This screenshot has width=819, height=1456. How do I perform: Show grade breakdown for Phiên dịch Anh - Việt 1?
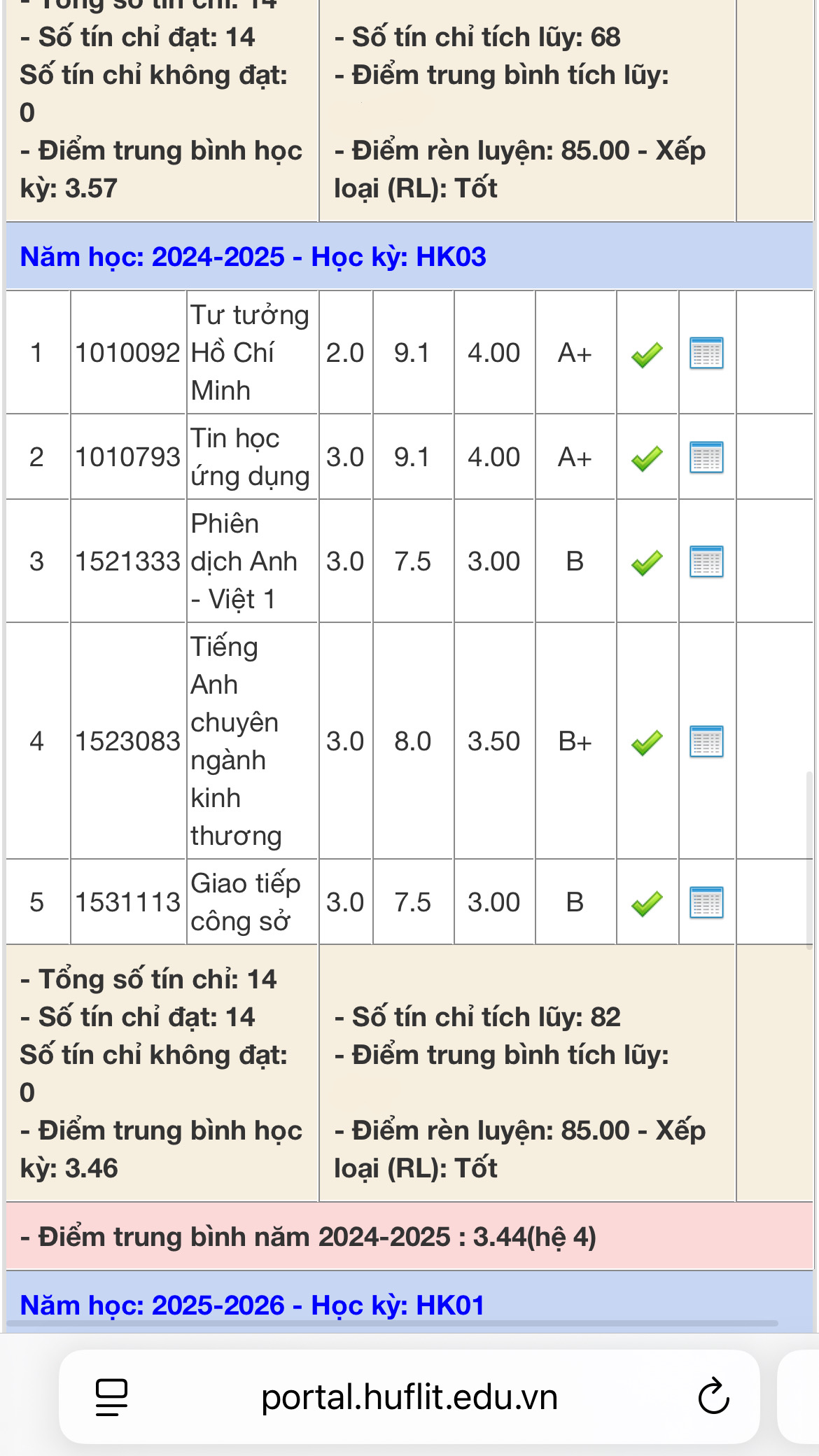[706, 561]
